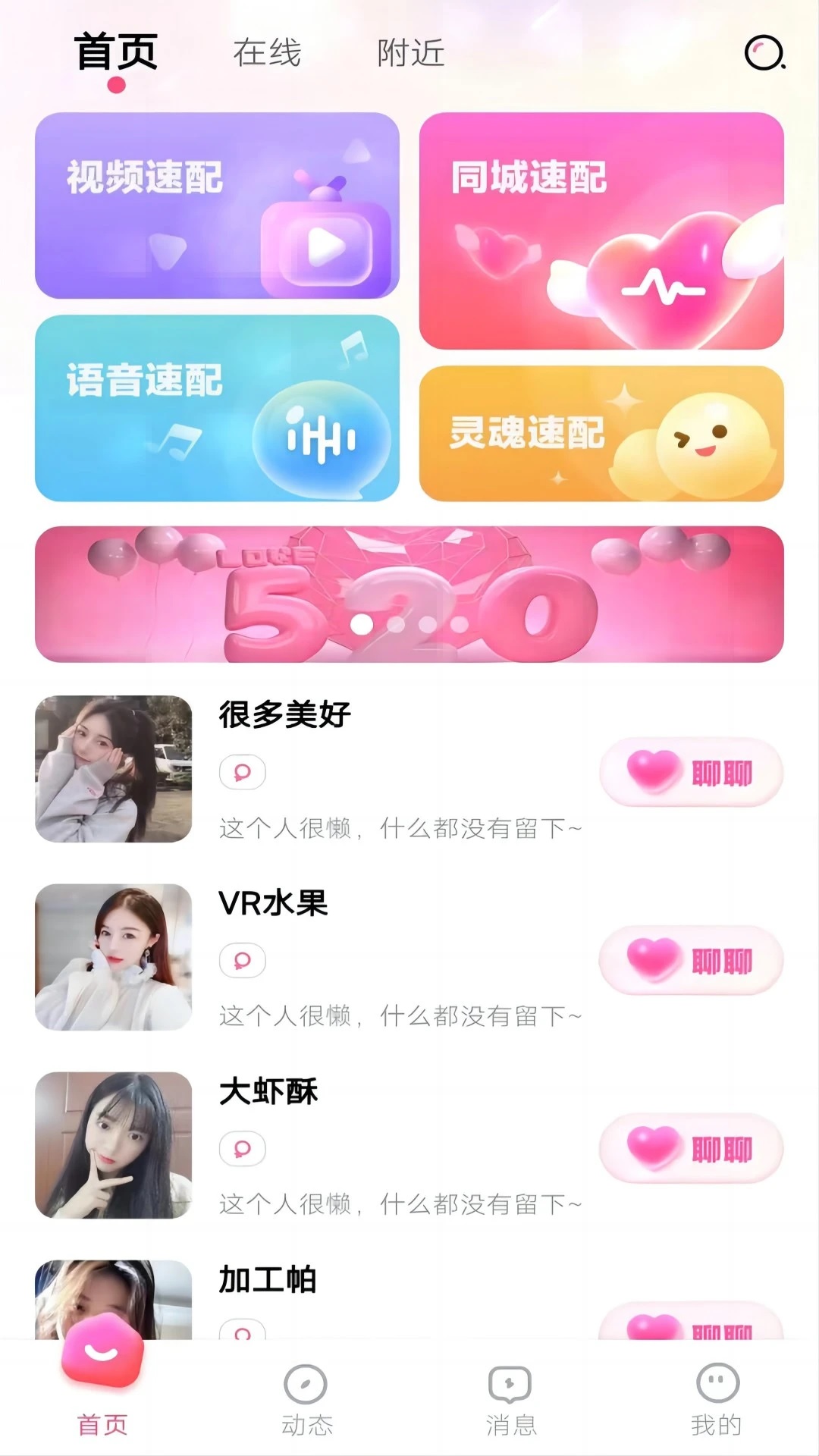View 大虾酥's profile photo
The width and height of the screenshot is (819, 1456).
point(114,1145)
